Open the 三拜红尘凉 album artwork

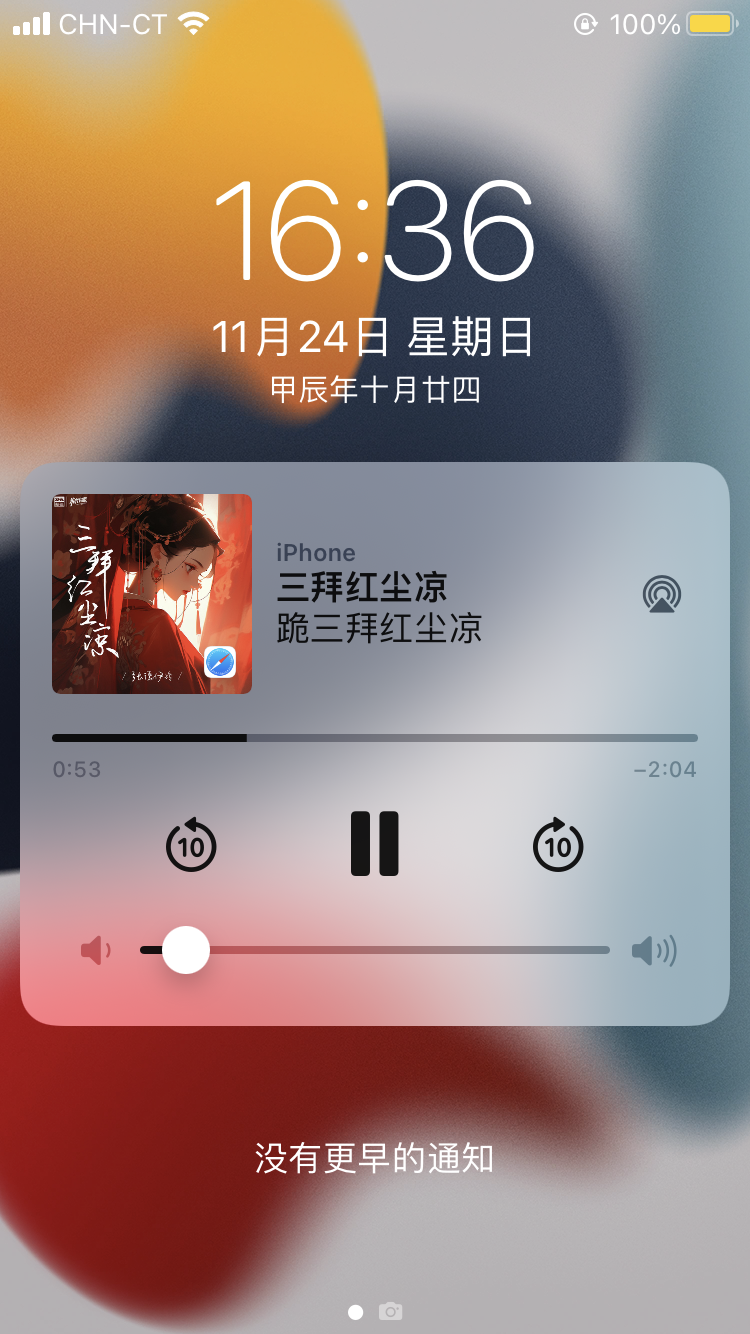click(152, 593)
